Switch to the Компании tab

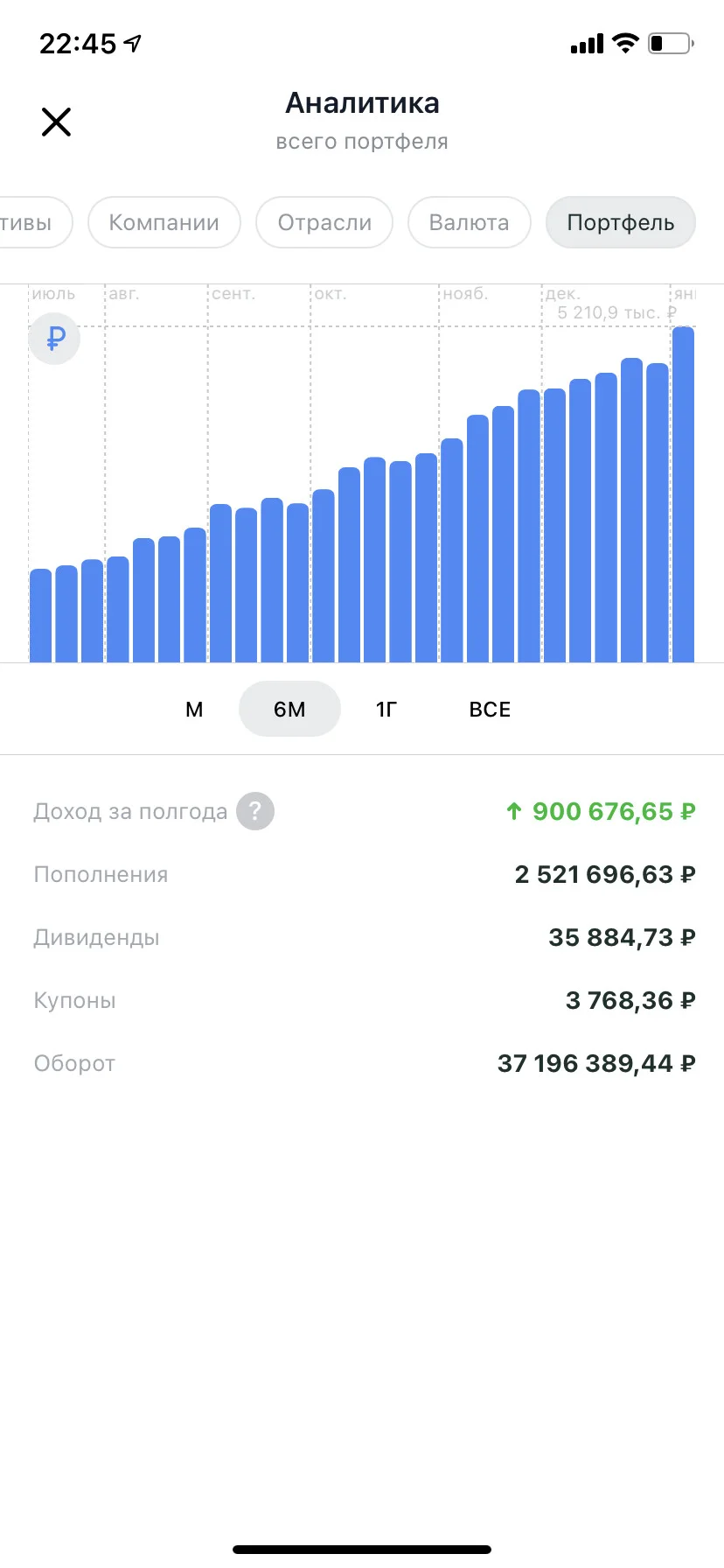[x=164, y=222]
